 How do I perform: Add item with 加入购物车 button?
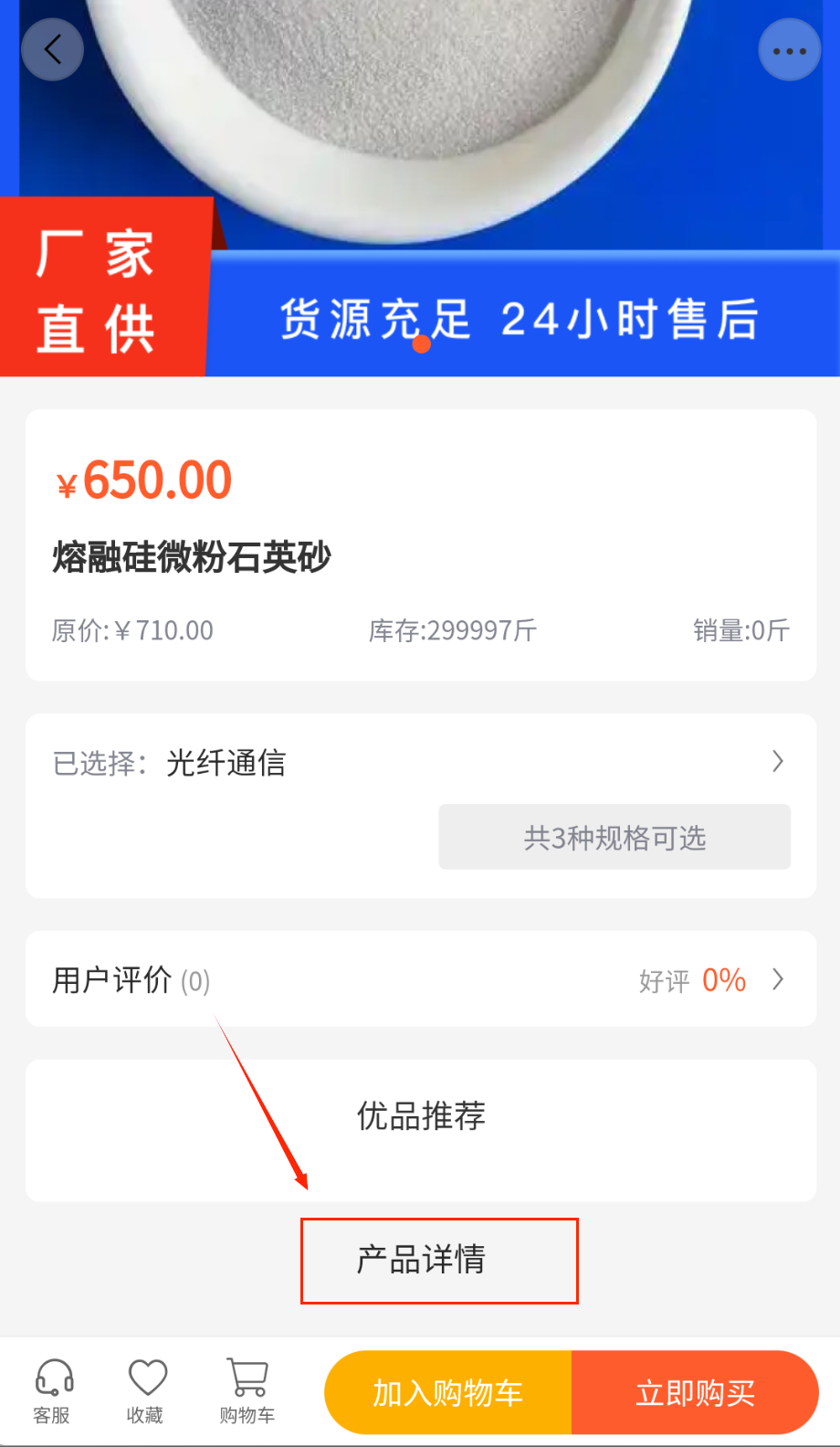448,1393
